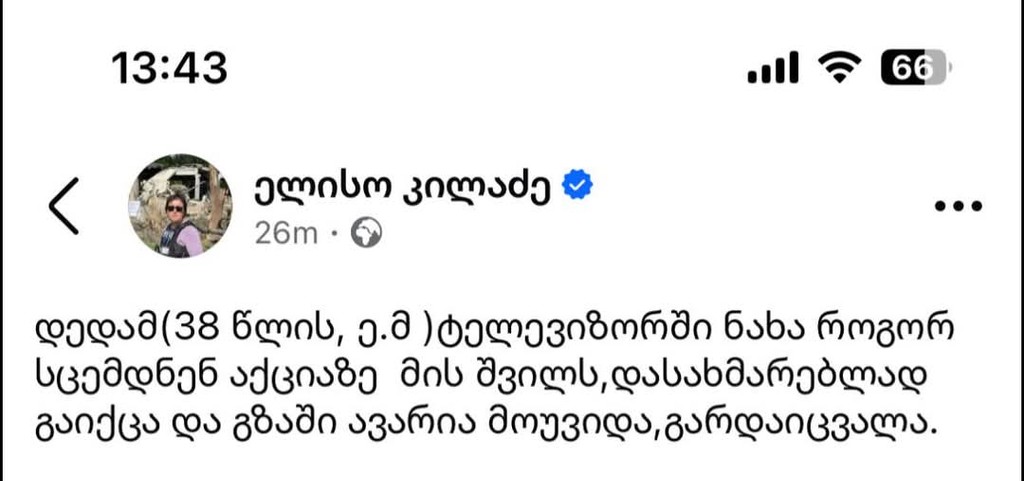Open ელისო კილაძე's profile picture
The height and width of the screenshot is (481, 1024).
180,207
